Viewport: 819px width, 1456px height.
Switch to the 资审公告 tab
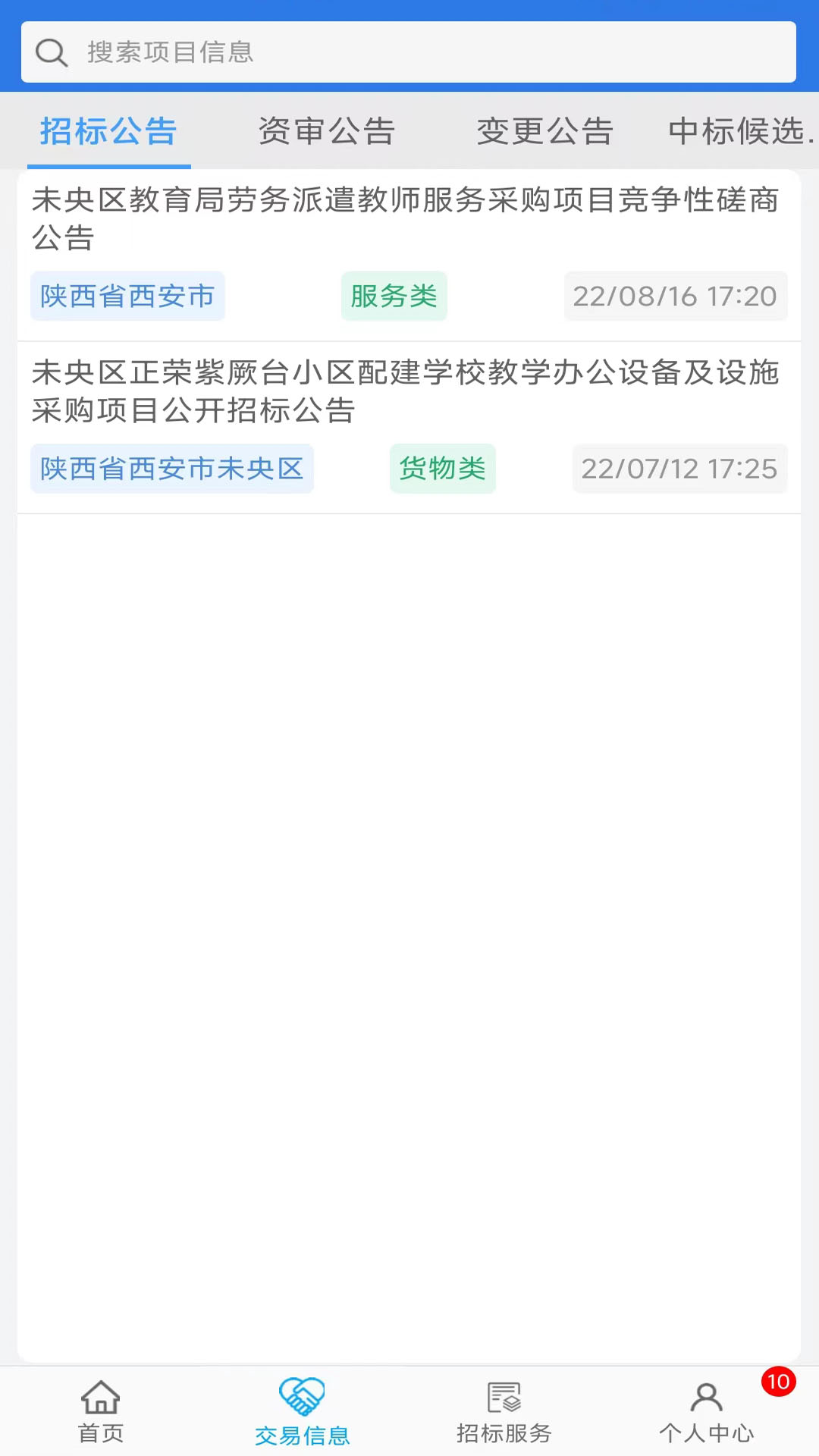click(x=327, y=131)
